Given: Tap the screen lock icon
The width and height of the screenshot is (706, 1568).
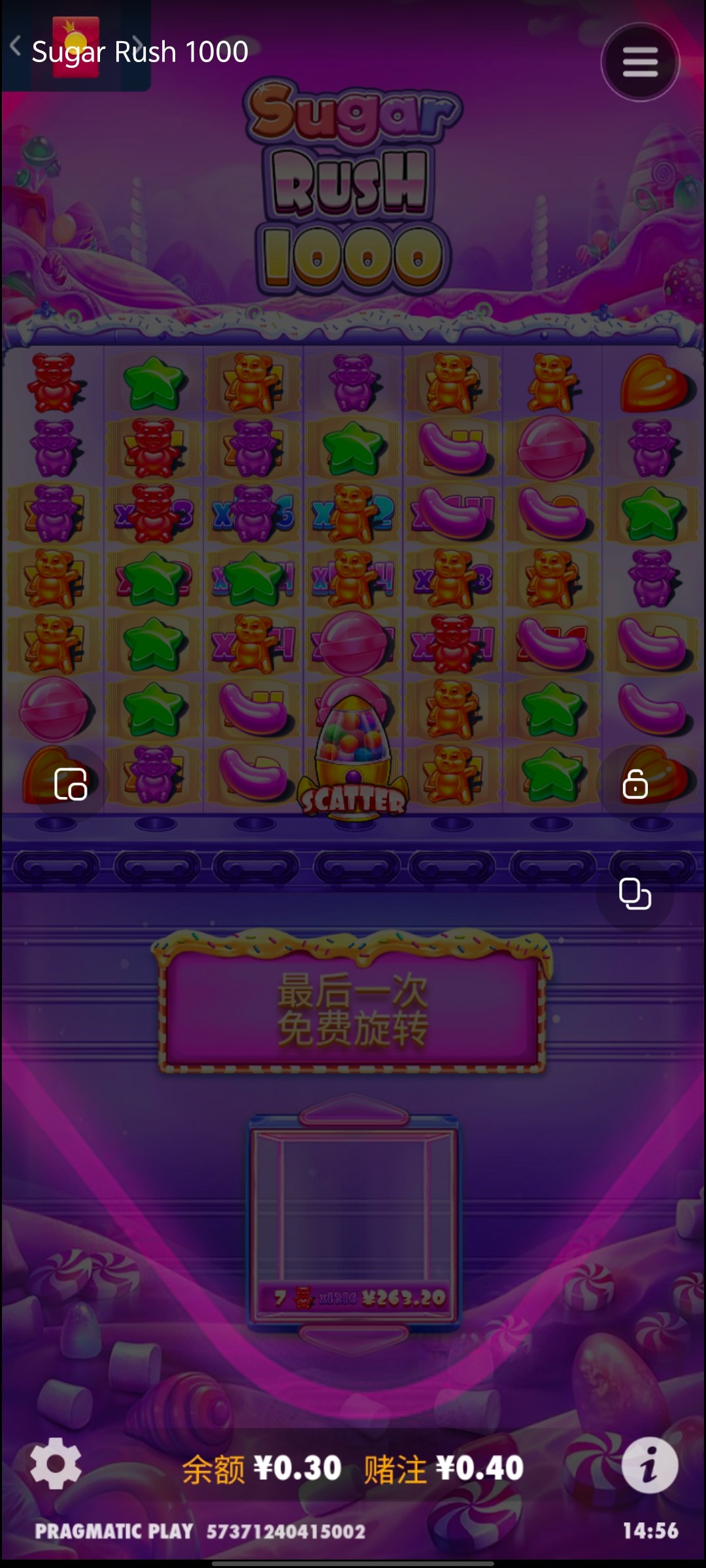Looking at the screenshot, I should (x=635, y=783).
